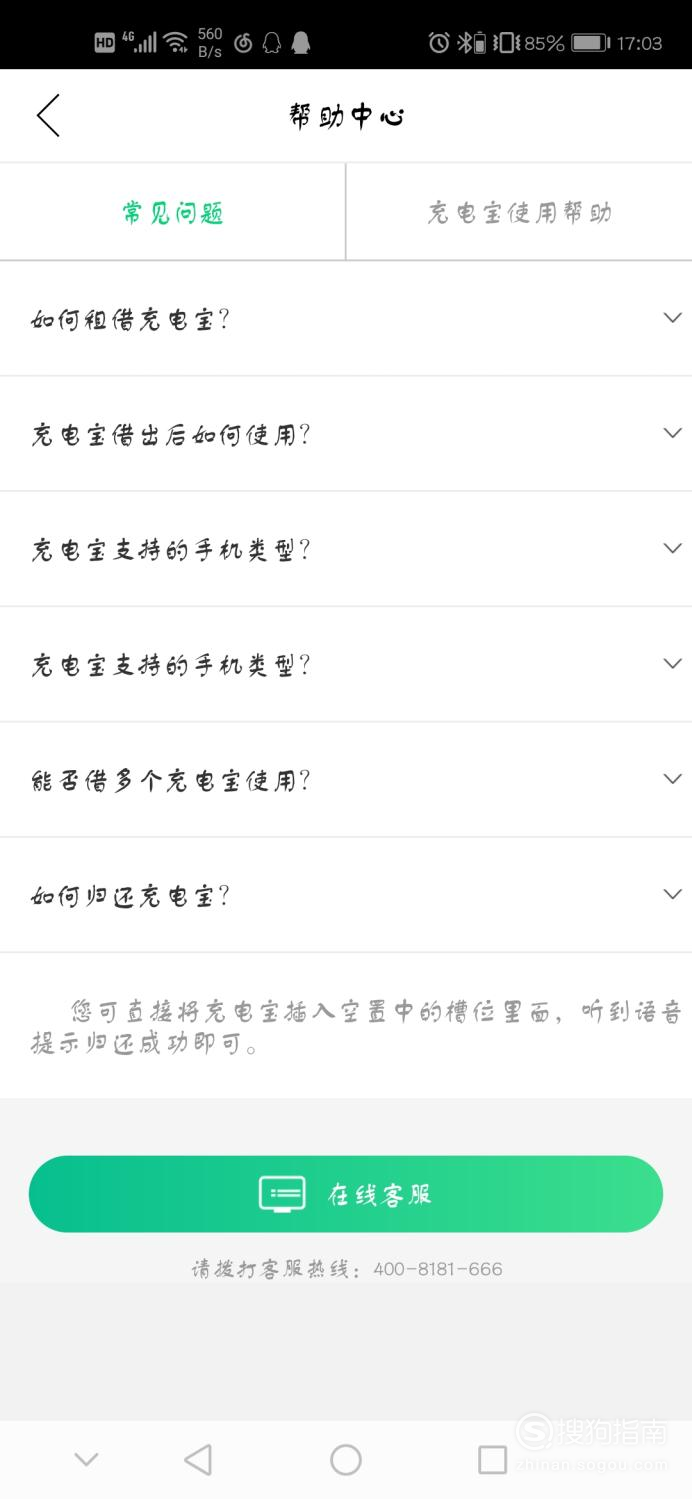Expand 充电宝借出后如何使用 question
This screenshot has width=692, height=1499.
[x=346, y=434]
